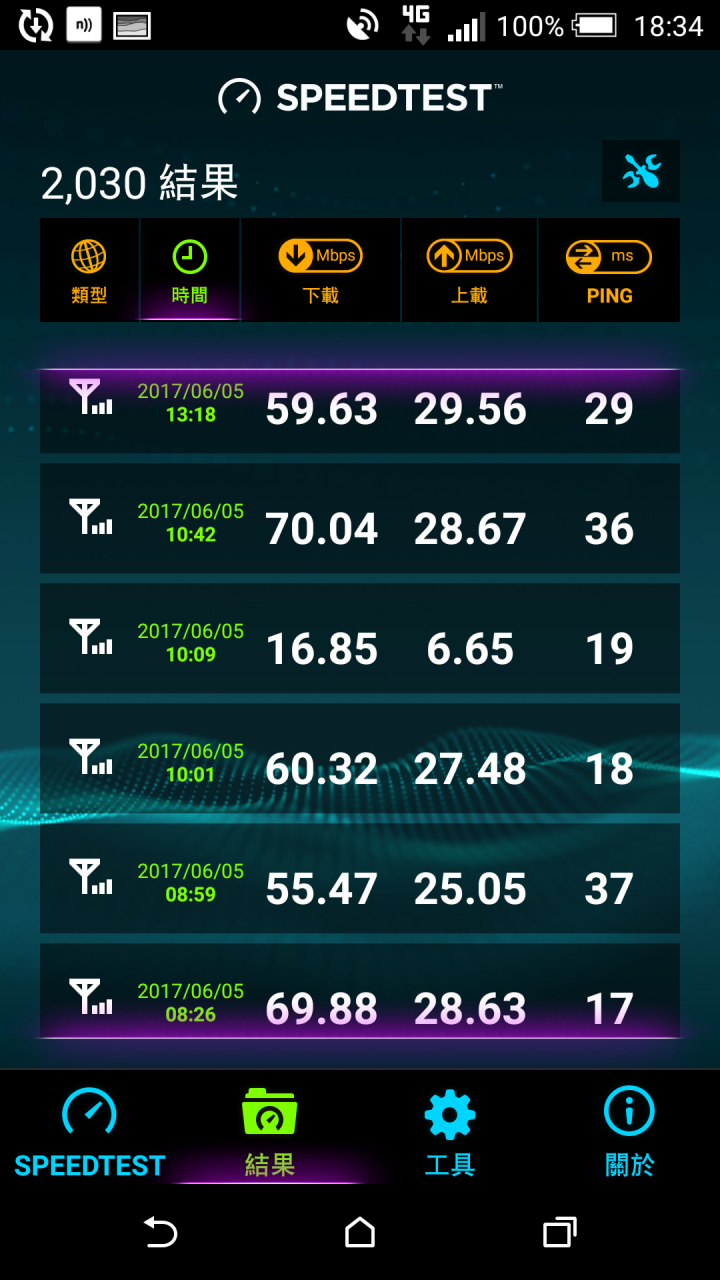Sort results by PING column

(609, 271)
